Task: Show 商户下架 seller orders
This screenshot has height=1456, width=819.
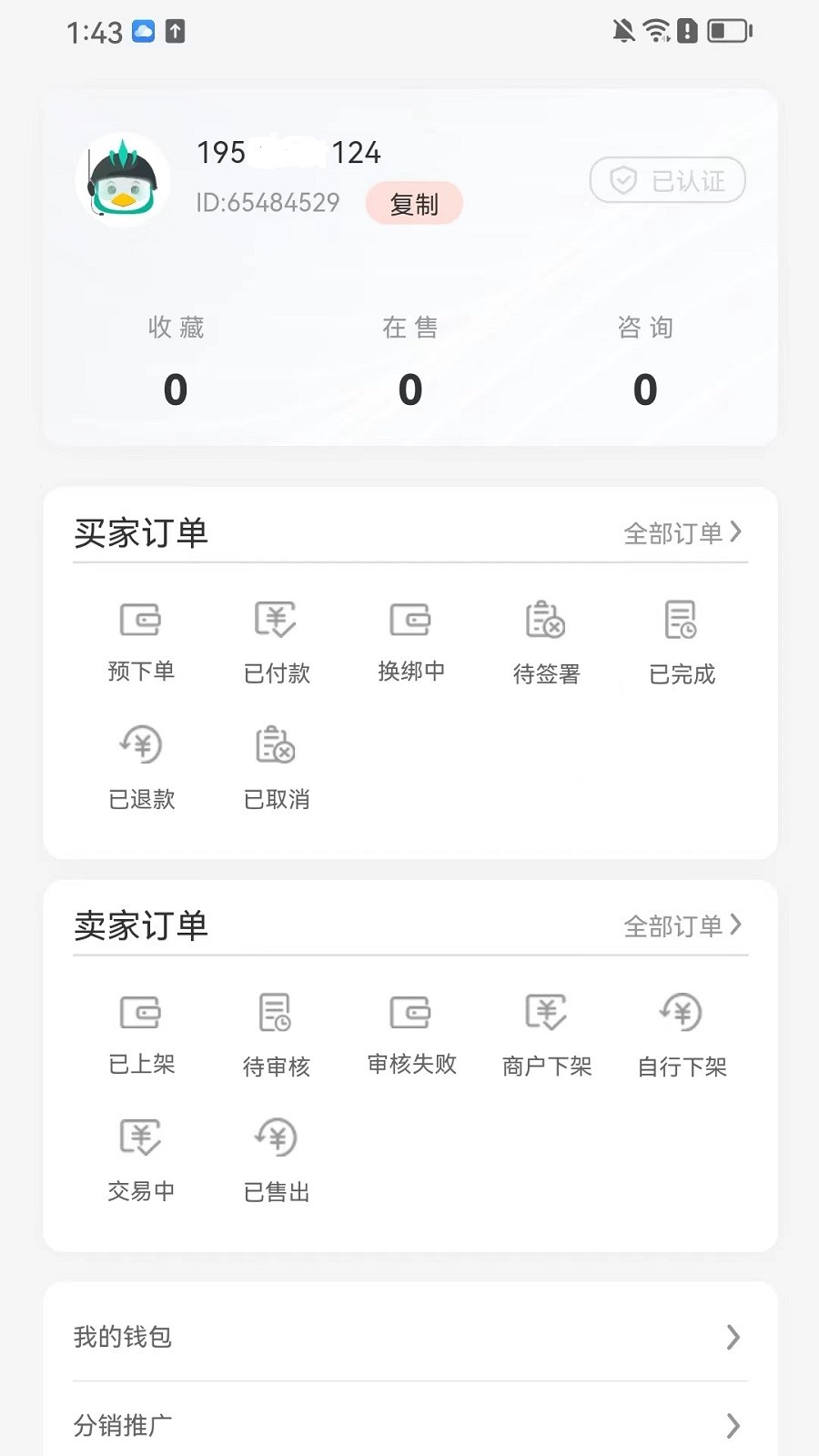Action: [x=546, y=1033]
